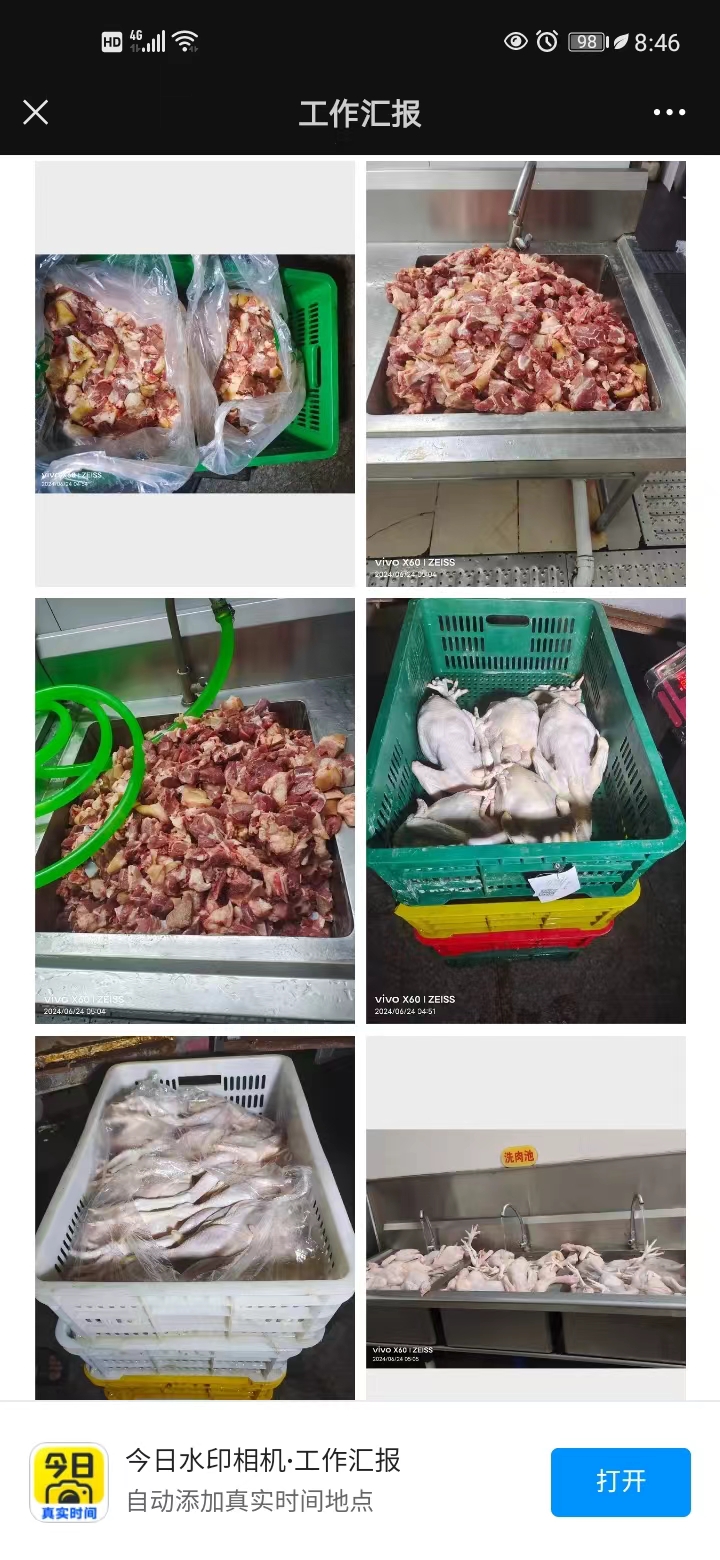Open photo of chickens in white crate

coord(195,1217)
